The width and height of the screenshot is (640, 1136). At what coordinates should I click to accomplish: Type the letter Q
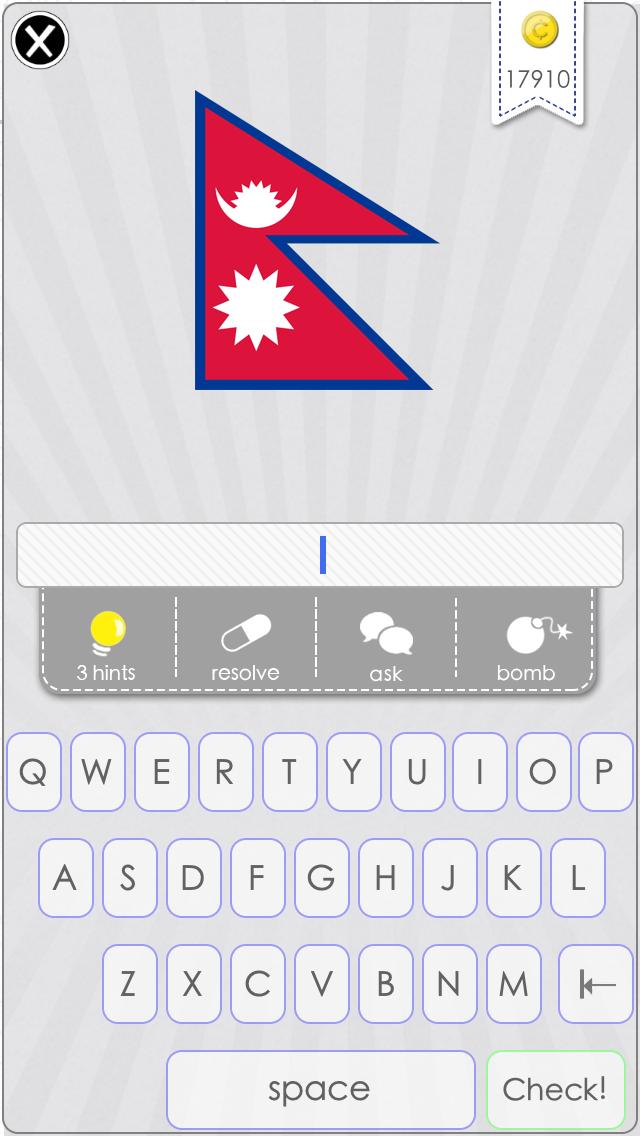pyautogui.click(x=33, y=772)
